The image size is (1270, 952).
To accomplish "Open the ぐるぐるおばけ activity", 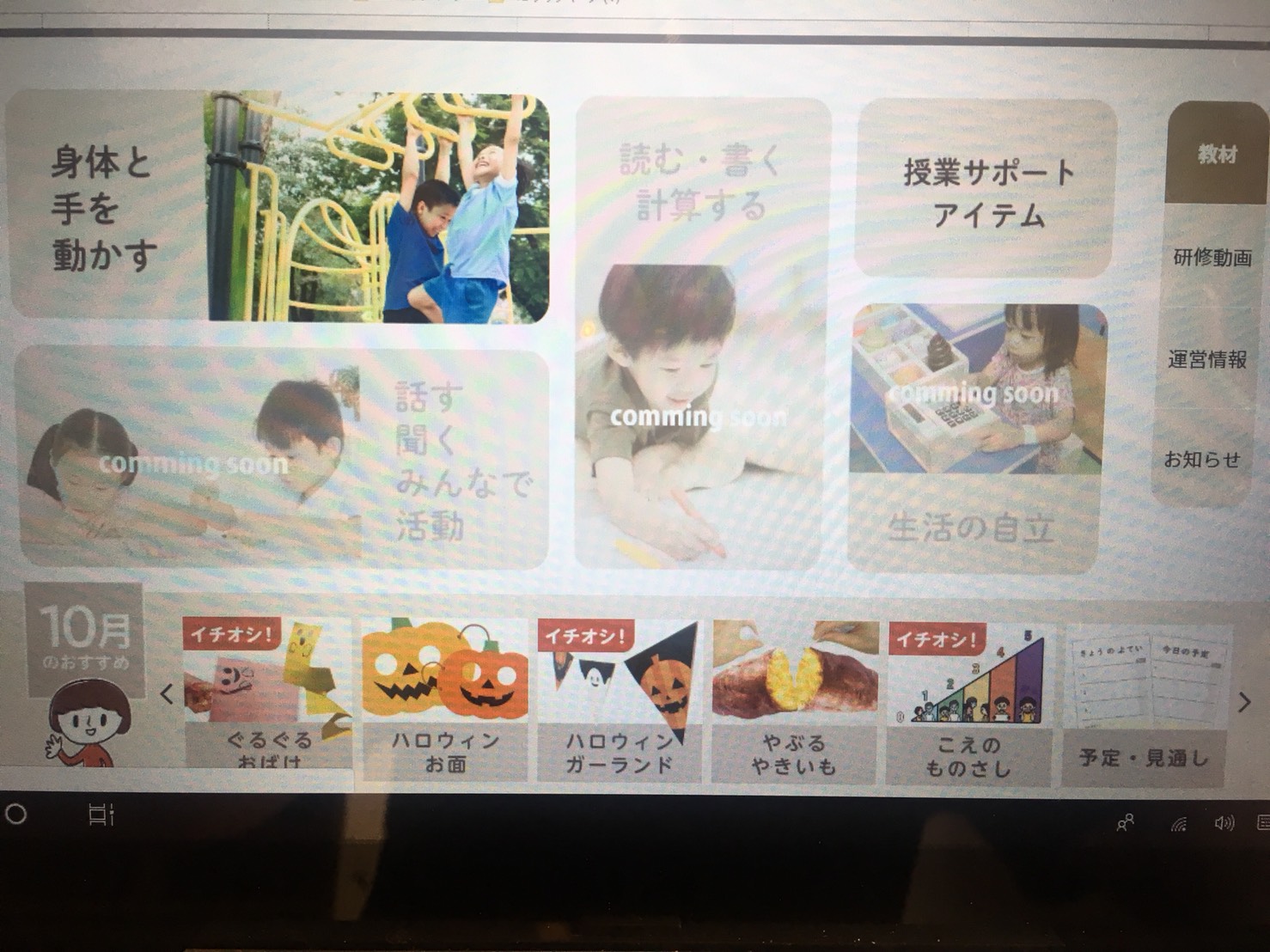I will click(x=268, y=696).
